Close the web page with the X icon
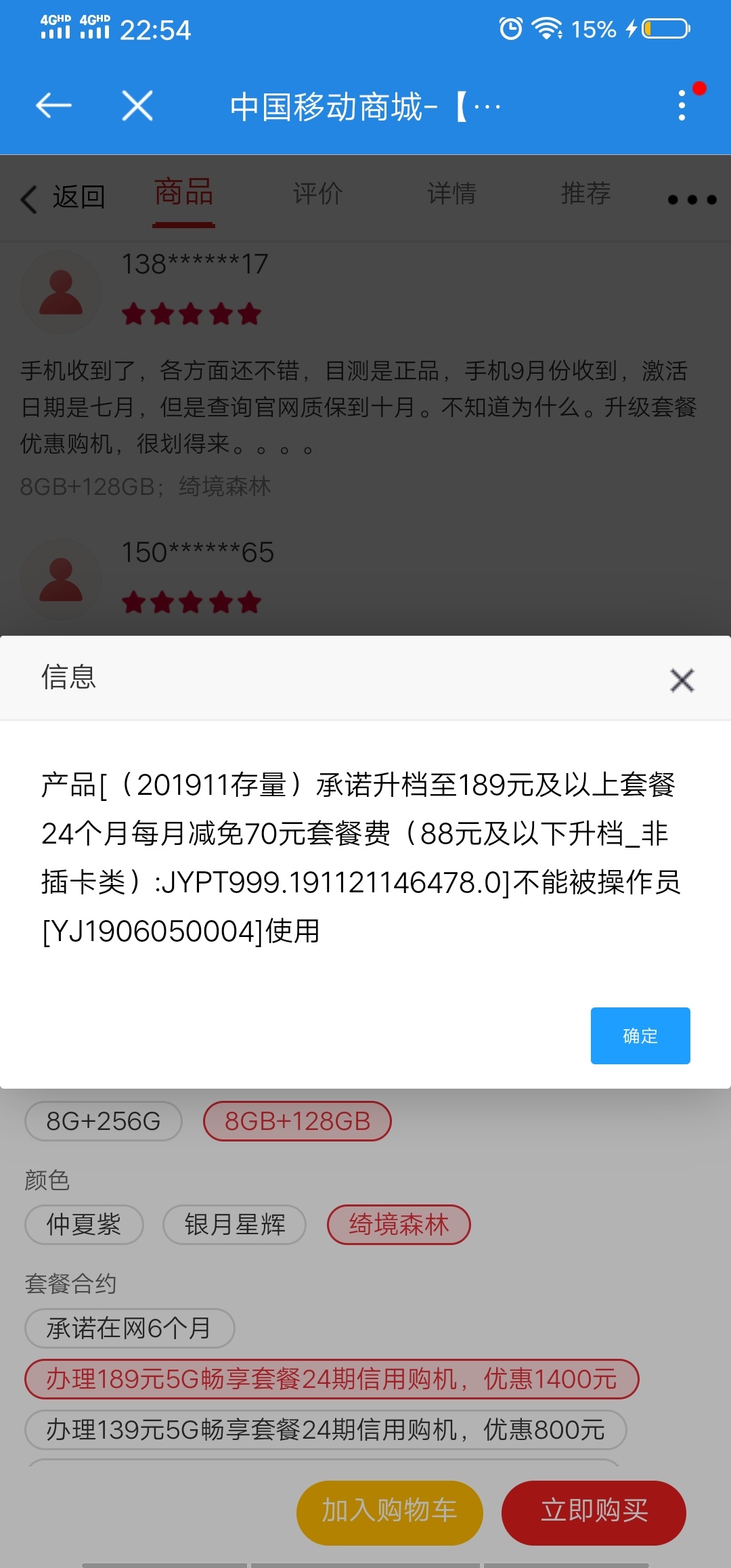The image size is (731, 1568). click(137, 106)
